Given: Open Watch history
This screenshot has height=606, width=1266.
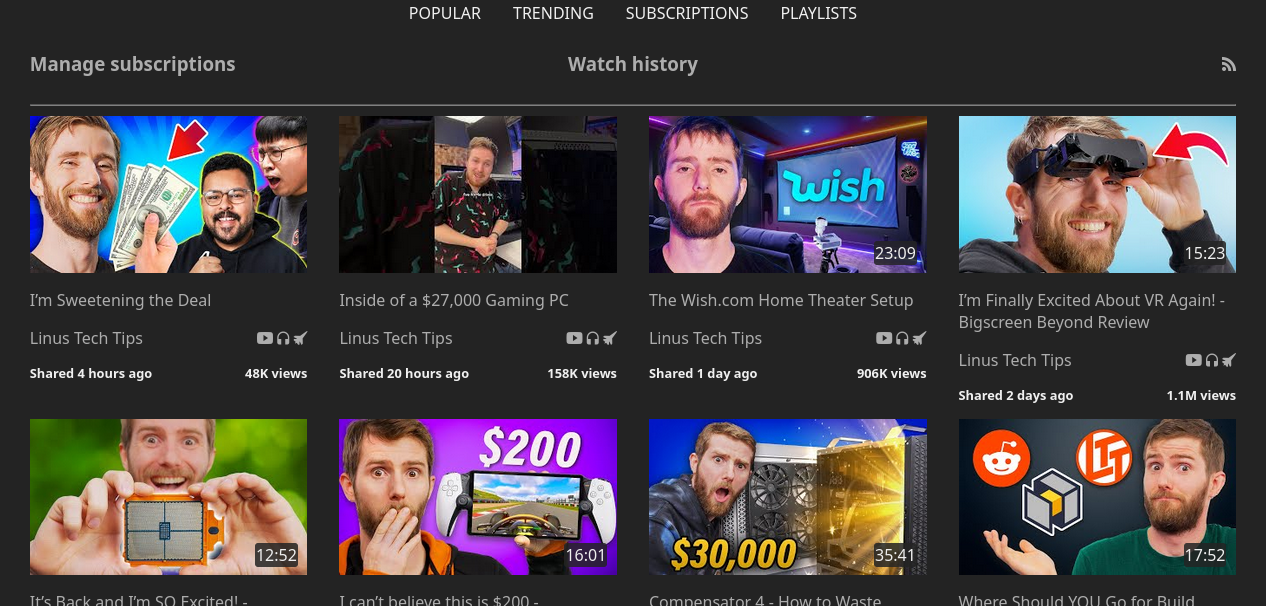Looking at the screenshot, I should 632,64.
